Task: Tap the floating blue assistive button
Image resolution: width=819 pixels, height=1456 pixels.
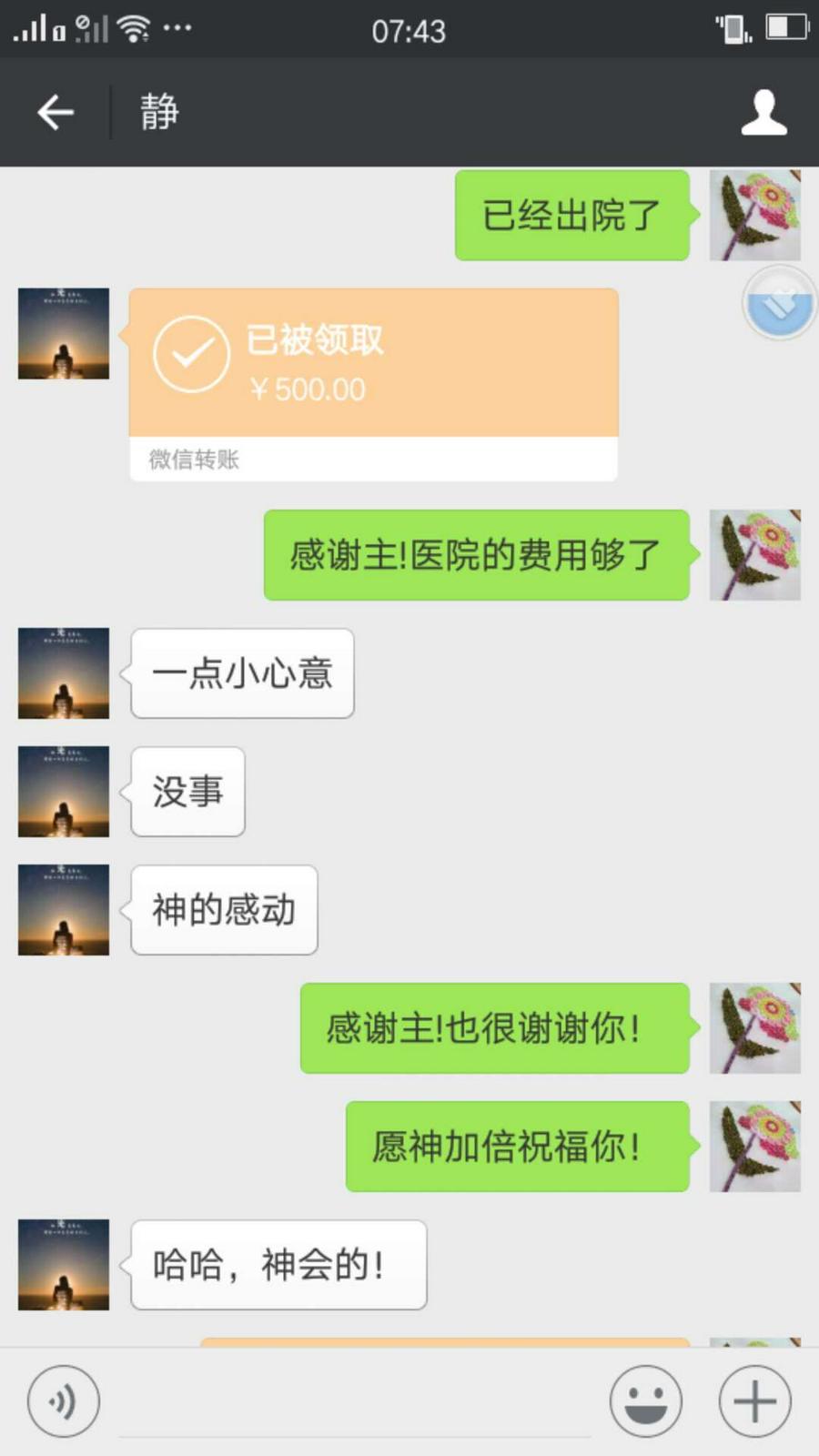Action: [x=779, y=304]
